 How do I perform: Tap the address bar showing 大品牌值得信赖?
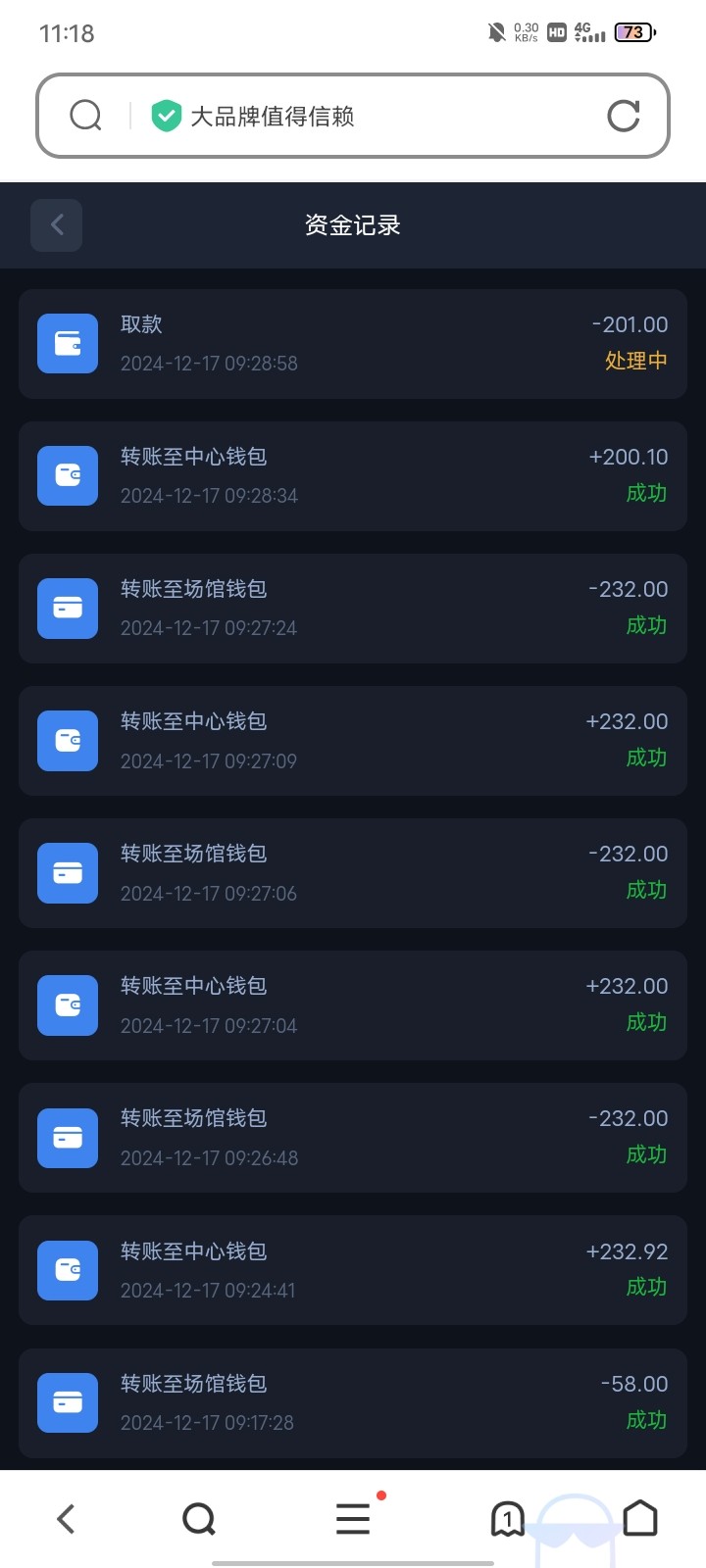[353, 116]
